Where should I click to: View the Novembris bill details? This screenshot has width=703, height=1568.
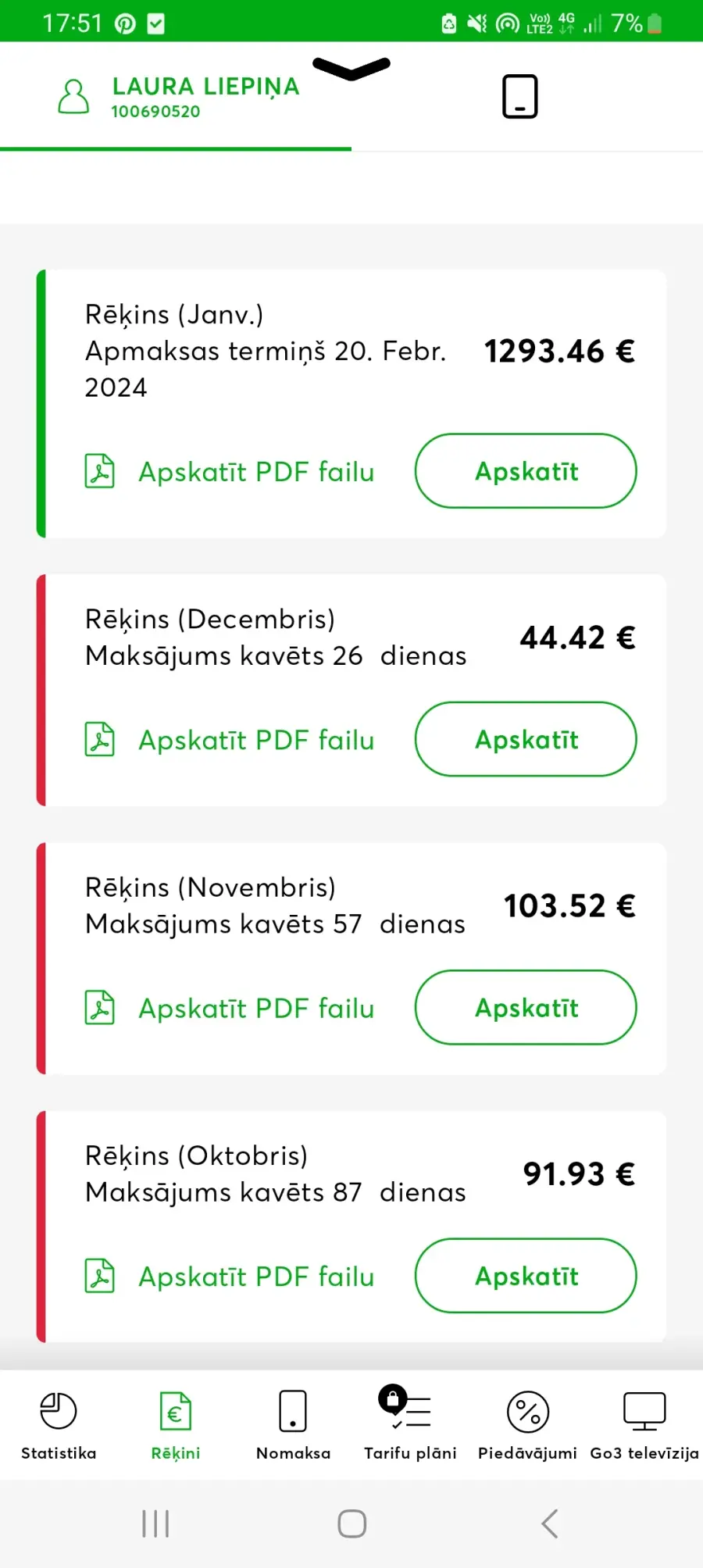click(x=526, y=1008)
